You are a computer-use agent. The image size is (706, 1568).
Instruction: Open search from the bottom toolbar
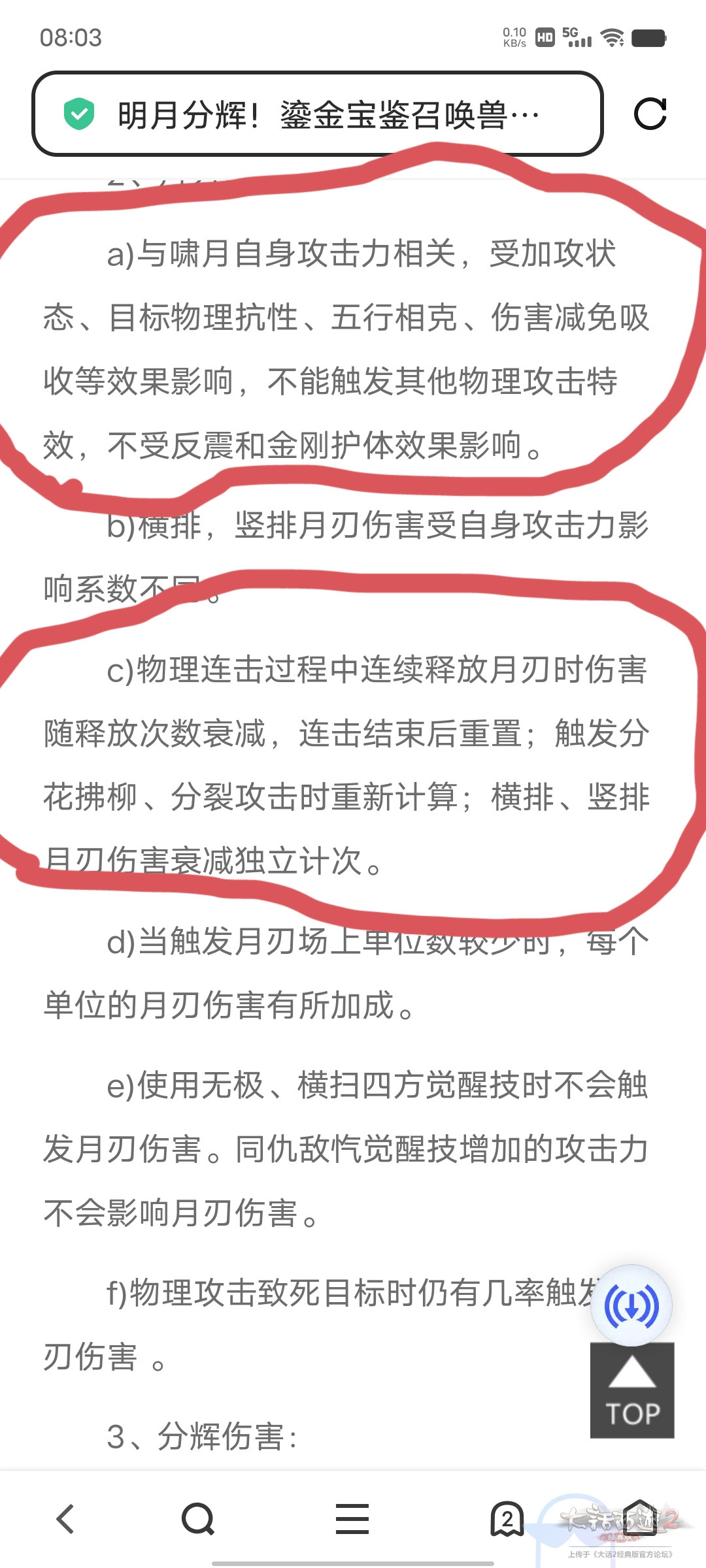tap(197, 1518)
